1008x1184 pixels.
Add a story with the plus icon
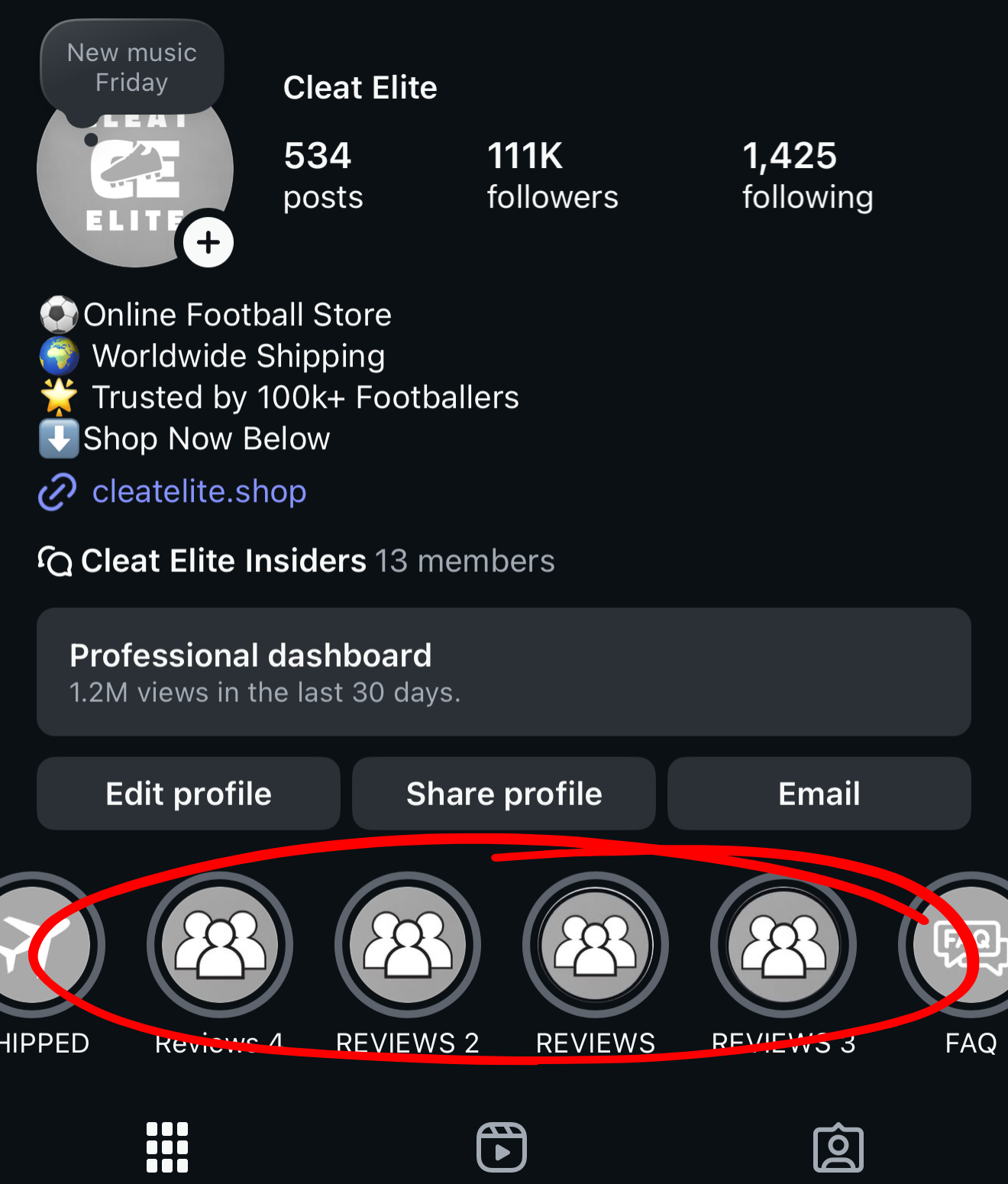208,243
